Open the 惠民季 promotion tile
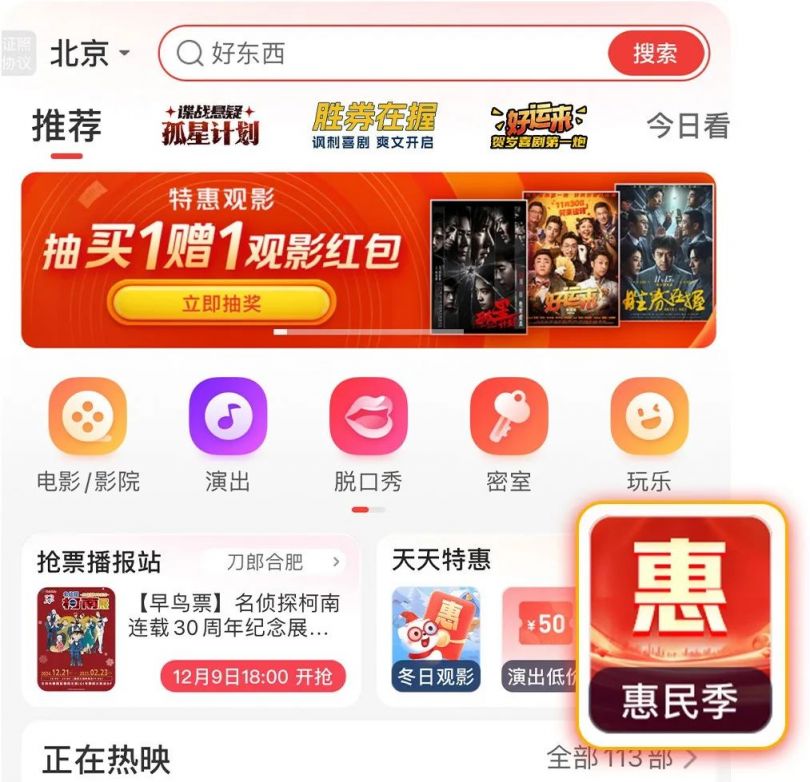 tap(680, 625)
